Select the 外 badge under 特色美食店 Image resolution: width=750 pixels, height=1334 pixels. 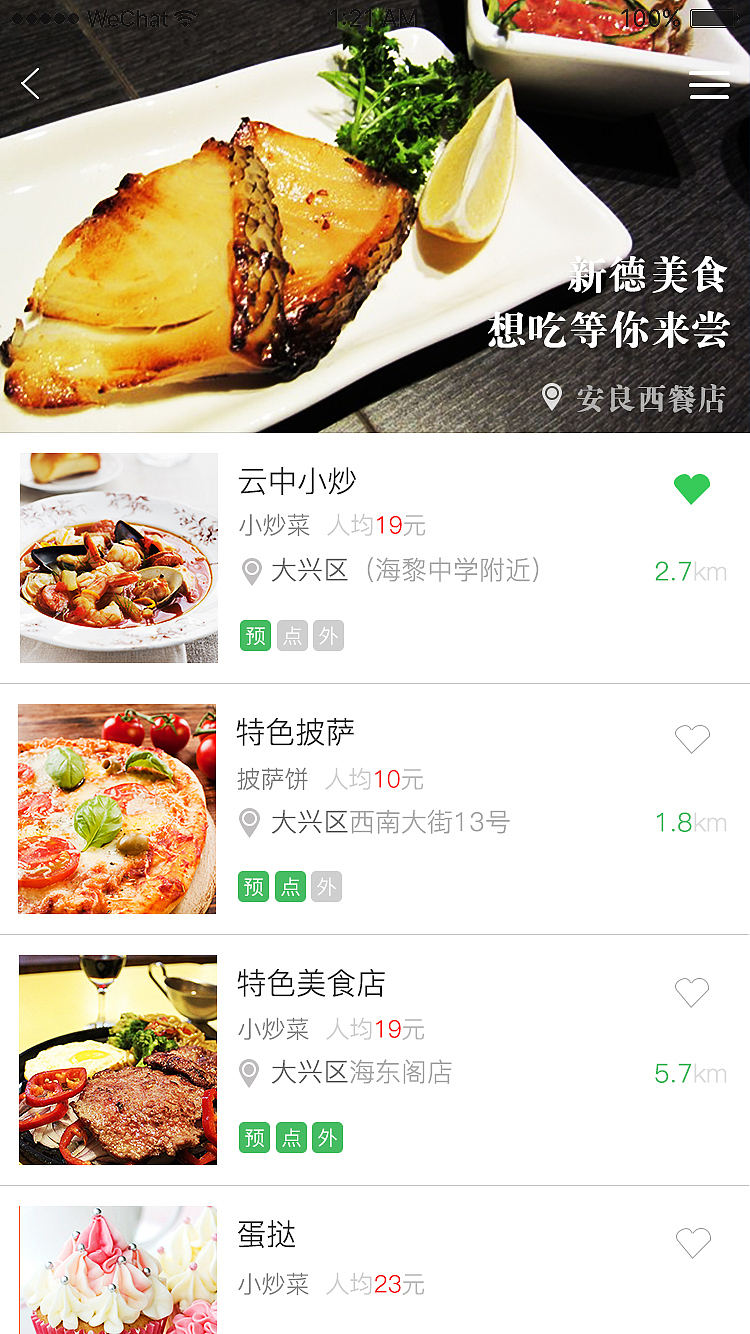(x=327, y=1137)
